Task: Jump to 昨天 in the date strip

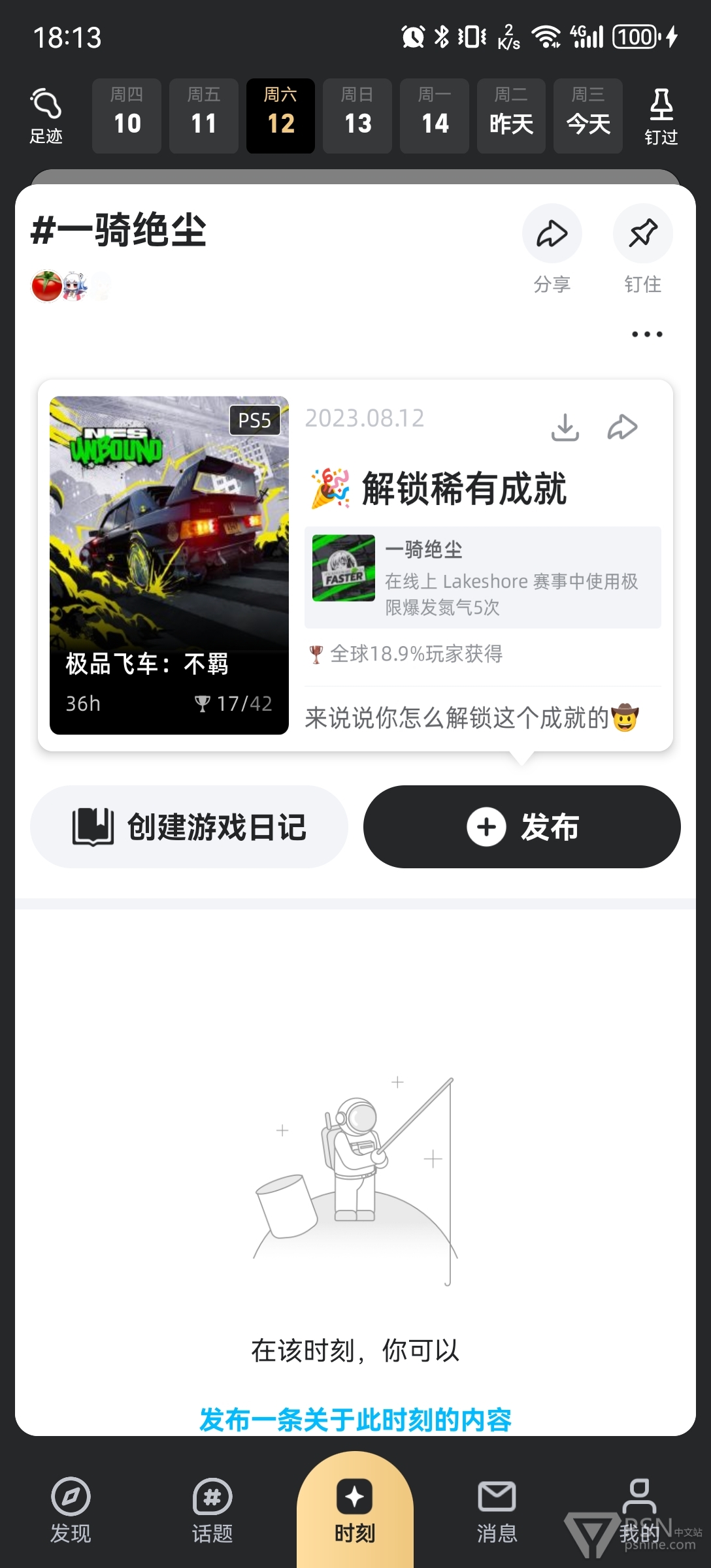Action: coord(511,116)
